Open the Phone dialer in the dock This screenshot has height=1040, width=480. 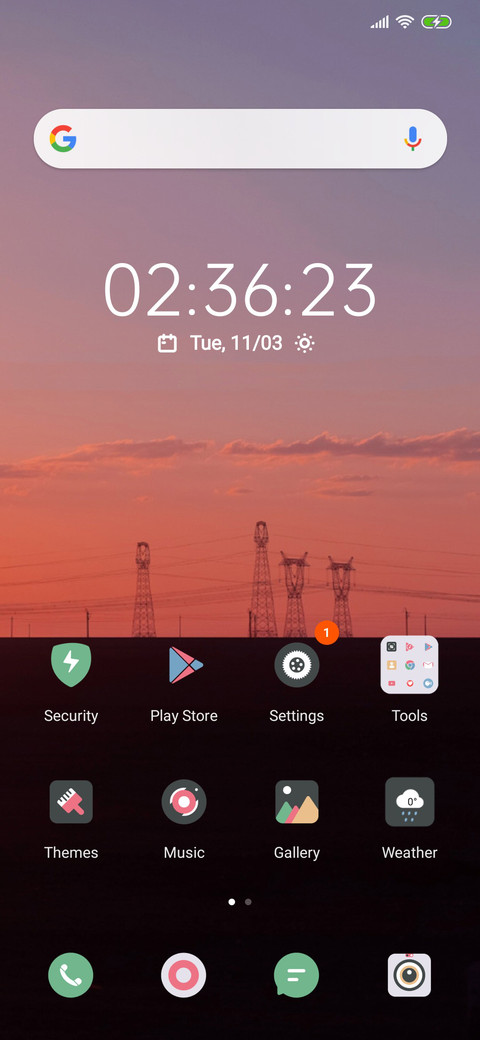[71, 975]
